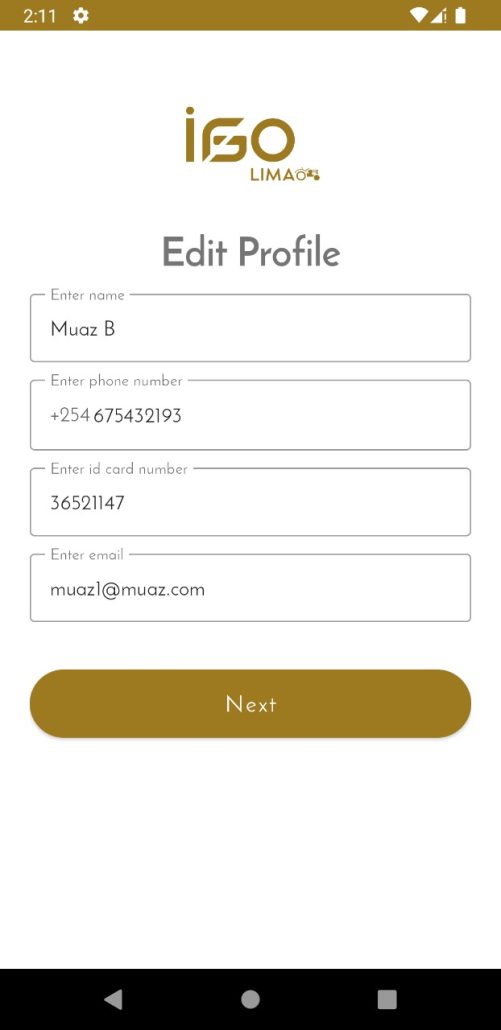Image resolution: width=501 pixels, height=1030 pixels.
Task: Focus the Enter email field
Action: pos(250,588)
